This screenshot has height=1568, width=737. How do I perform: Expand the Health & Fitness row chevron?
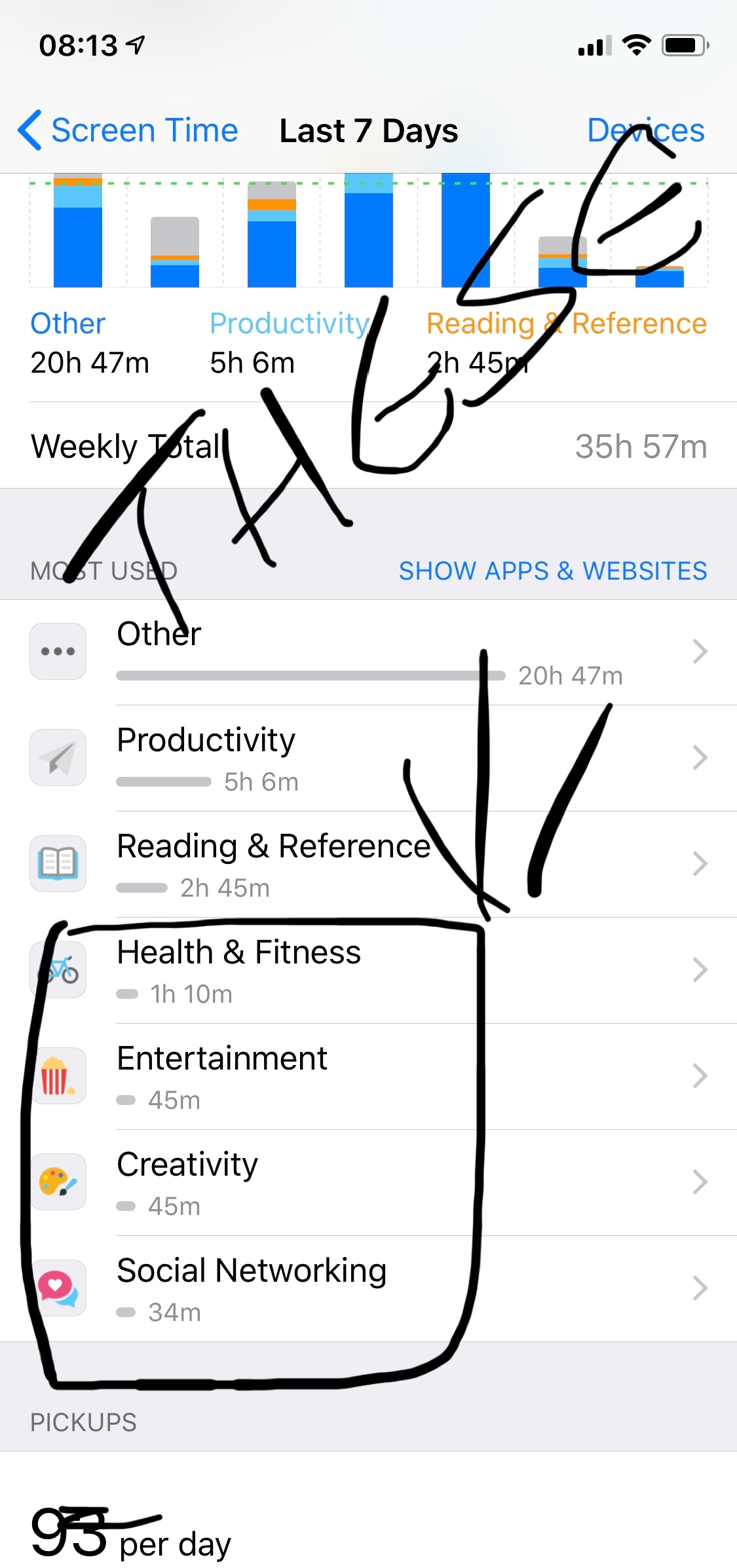(700, 970)
